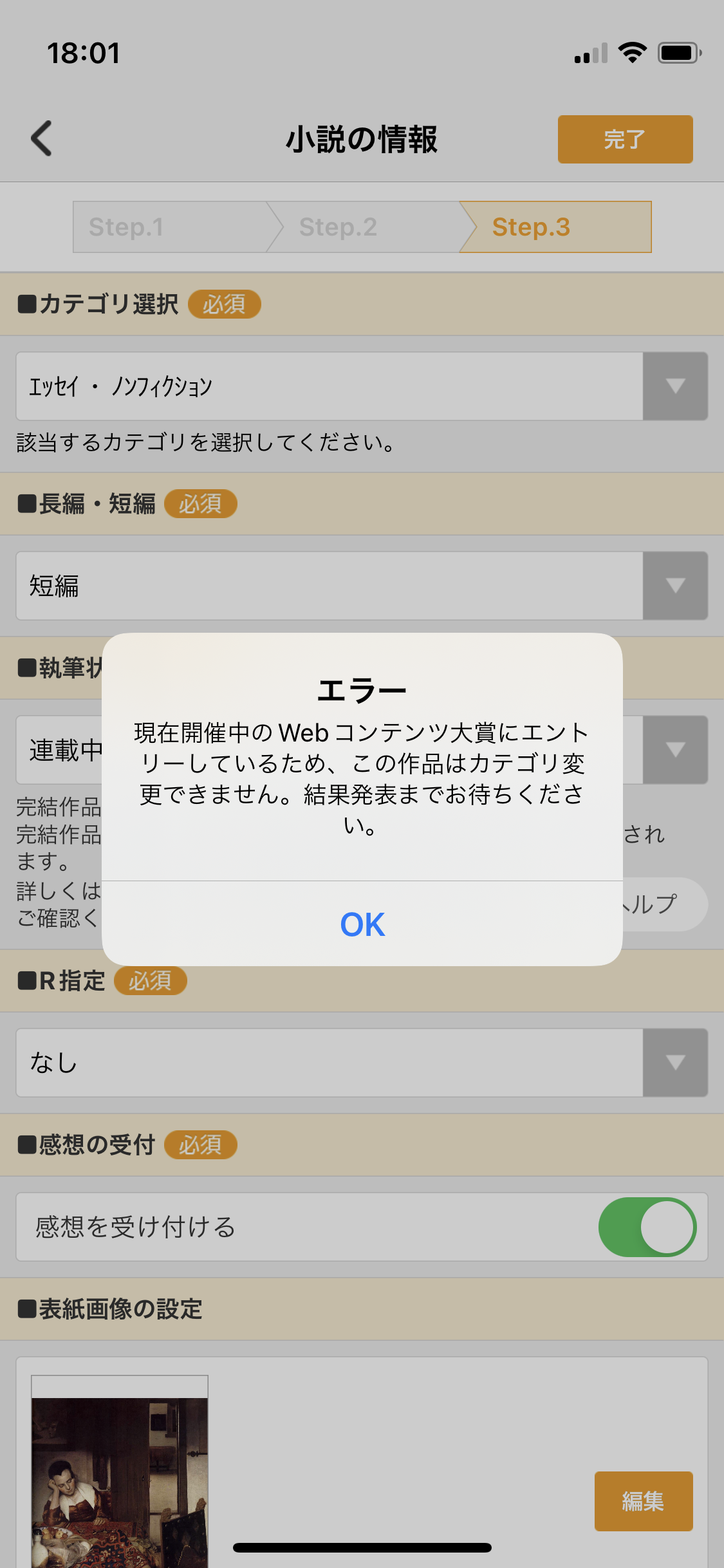Open the R指定 dropdown showing なし
Viewport: 724px width, 1568px height.
[362, 1063]
